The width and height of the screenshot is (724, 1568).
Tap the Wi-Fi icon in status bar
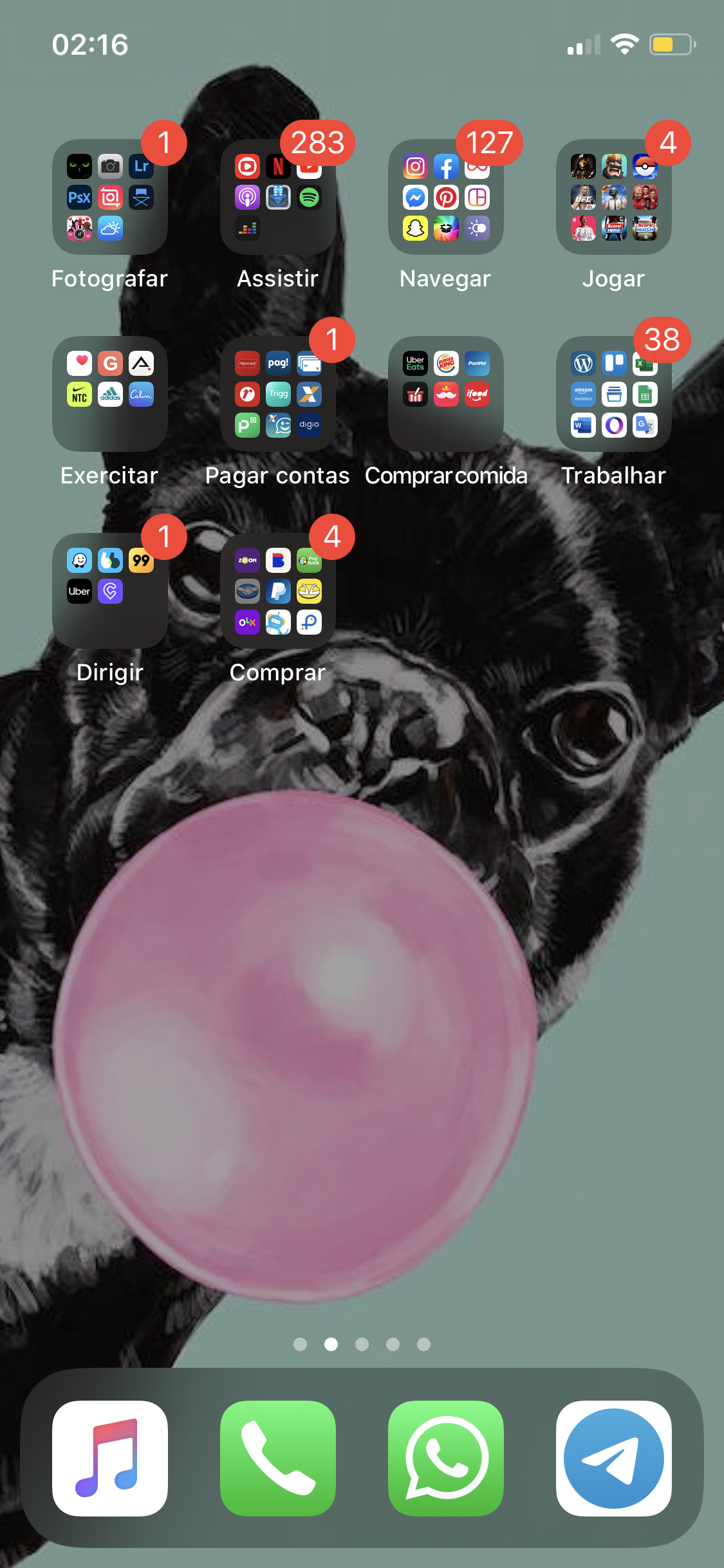623,44
